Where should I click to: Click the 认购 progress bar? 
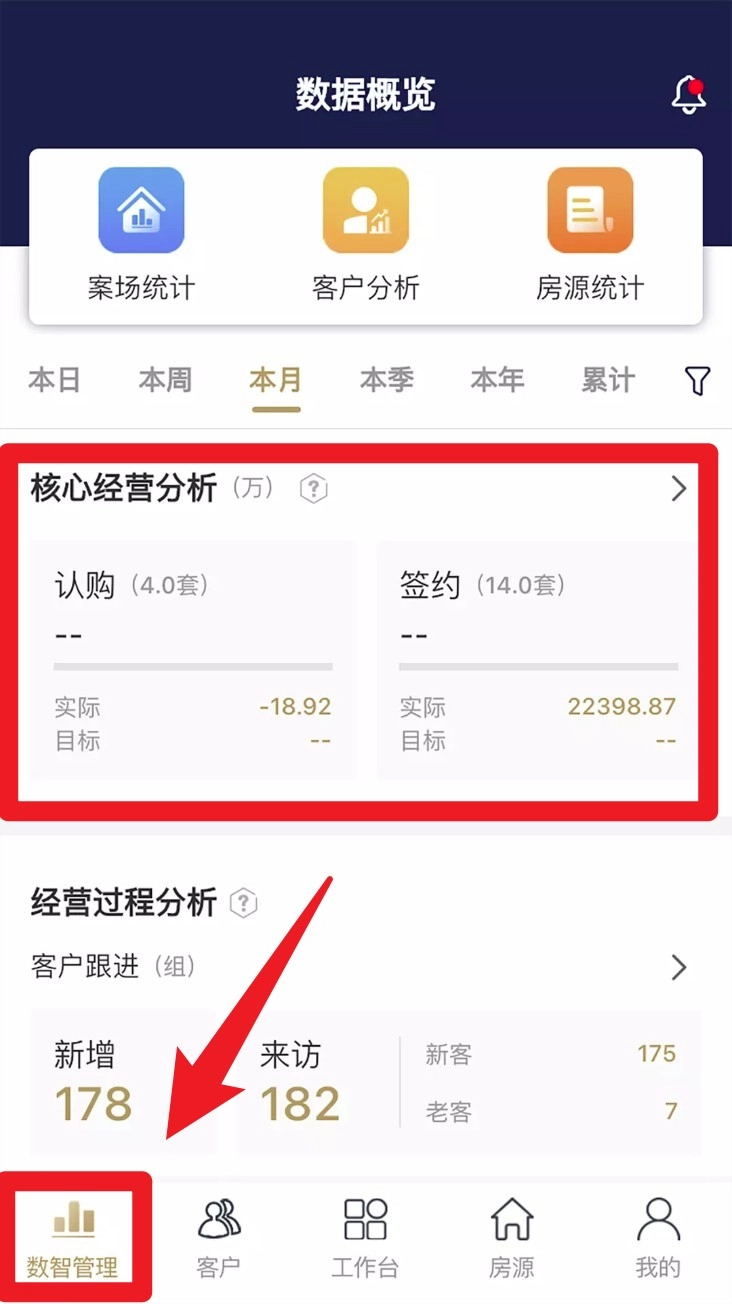(192, 667)
